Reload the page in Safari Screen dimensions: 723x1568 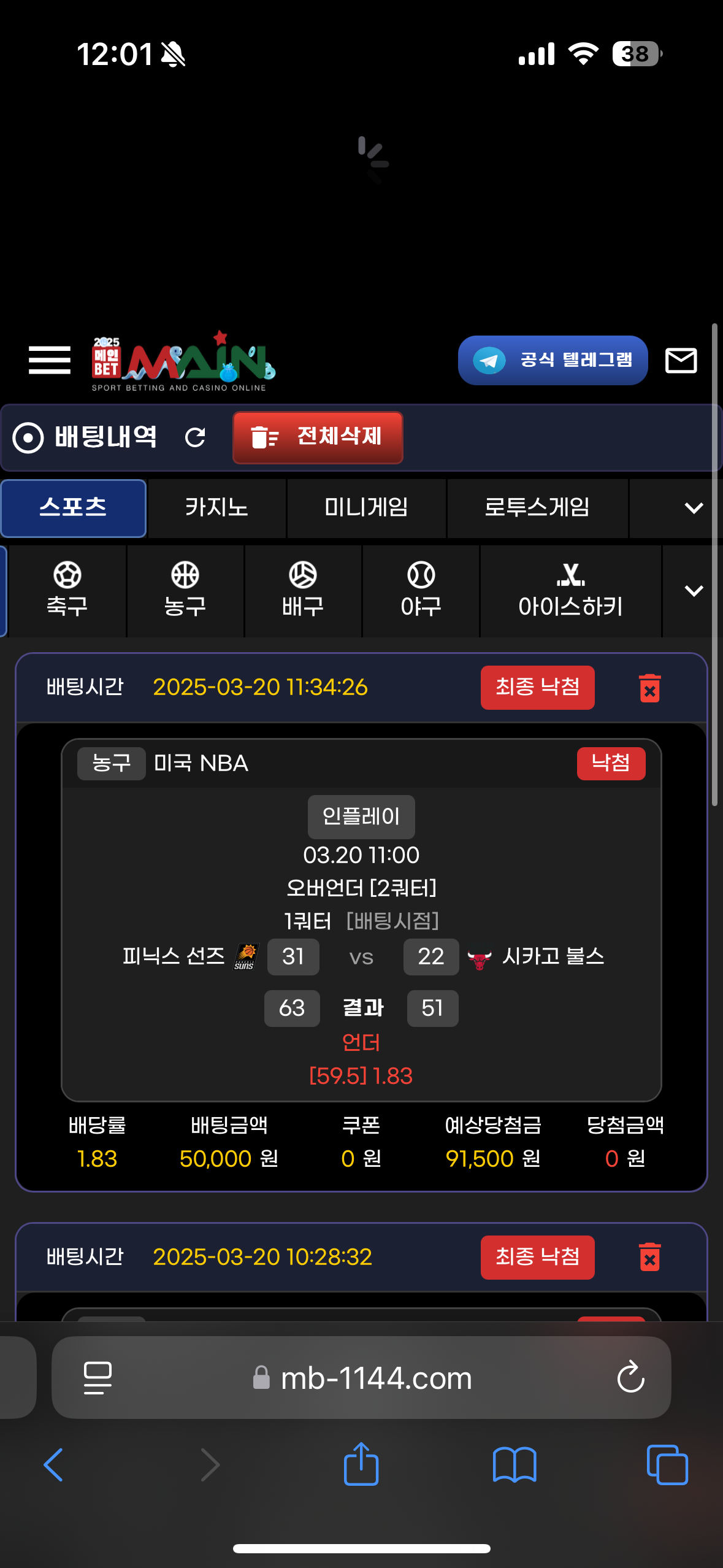(630, 1377)
